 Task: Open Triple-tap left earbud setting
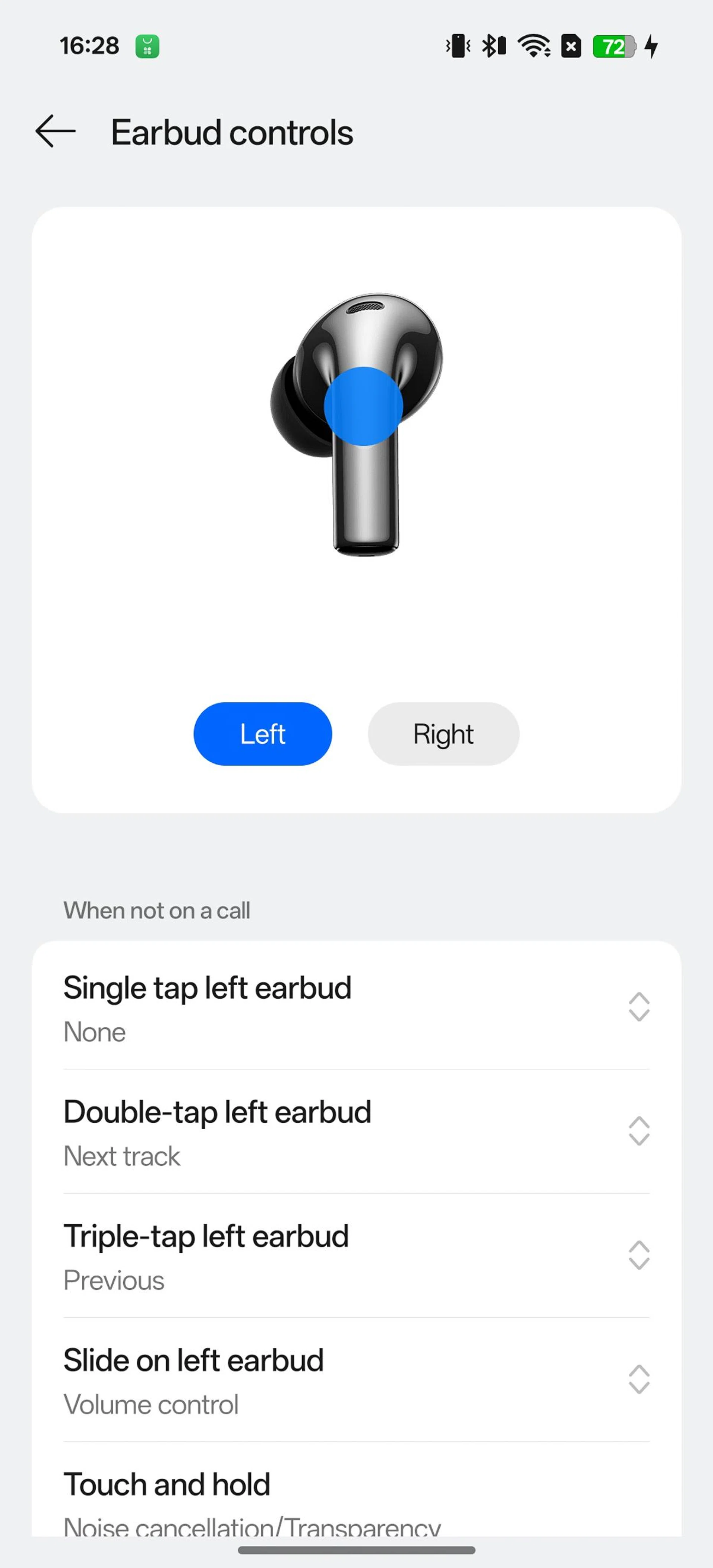[356, 1256]
